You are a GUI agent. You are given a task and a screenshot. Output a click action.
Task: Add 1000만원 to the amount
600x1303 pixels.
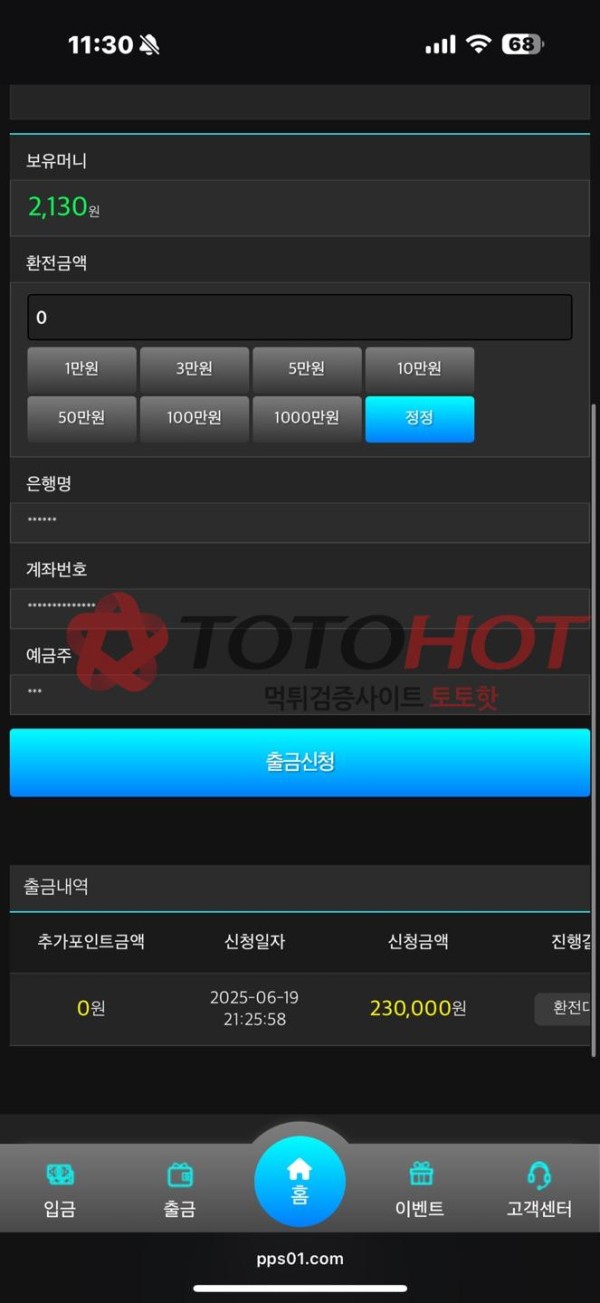coord(307,418)
